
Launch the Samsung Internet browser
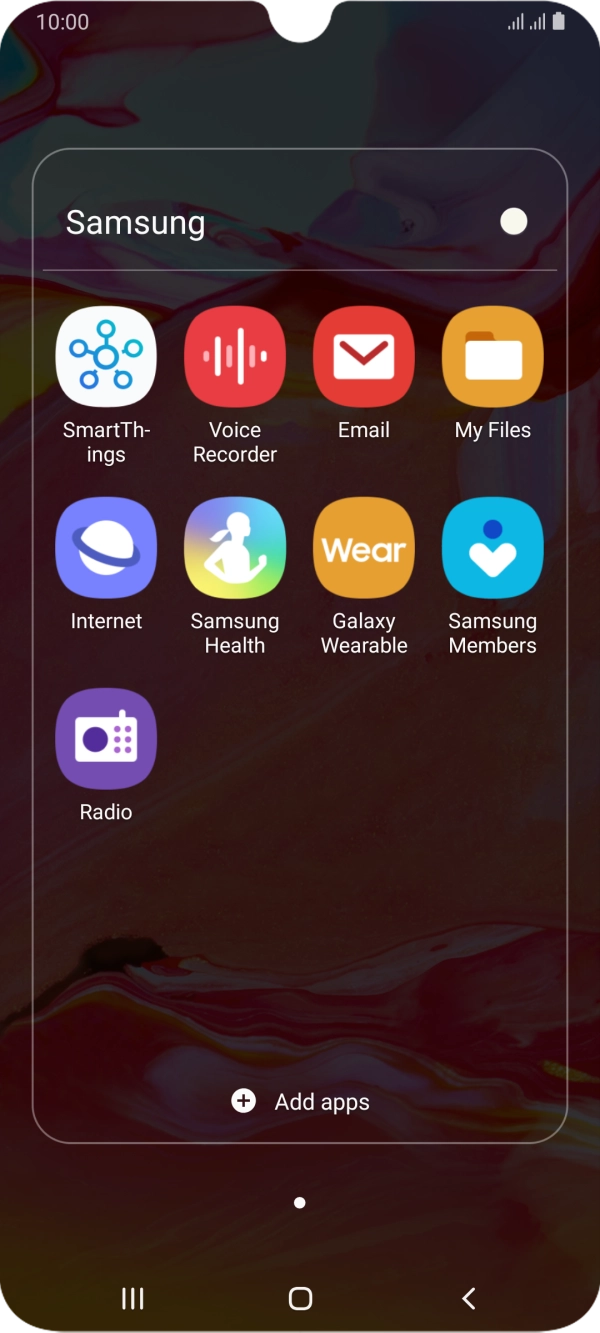(106, 548)
